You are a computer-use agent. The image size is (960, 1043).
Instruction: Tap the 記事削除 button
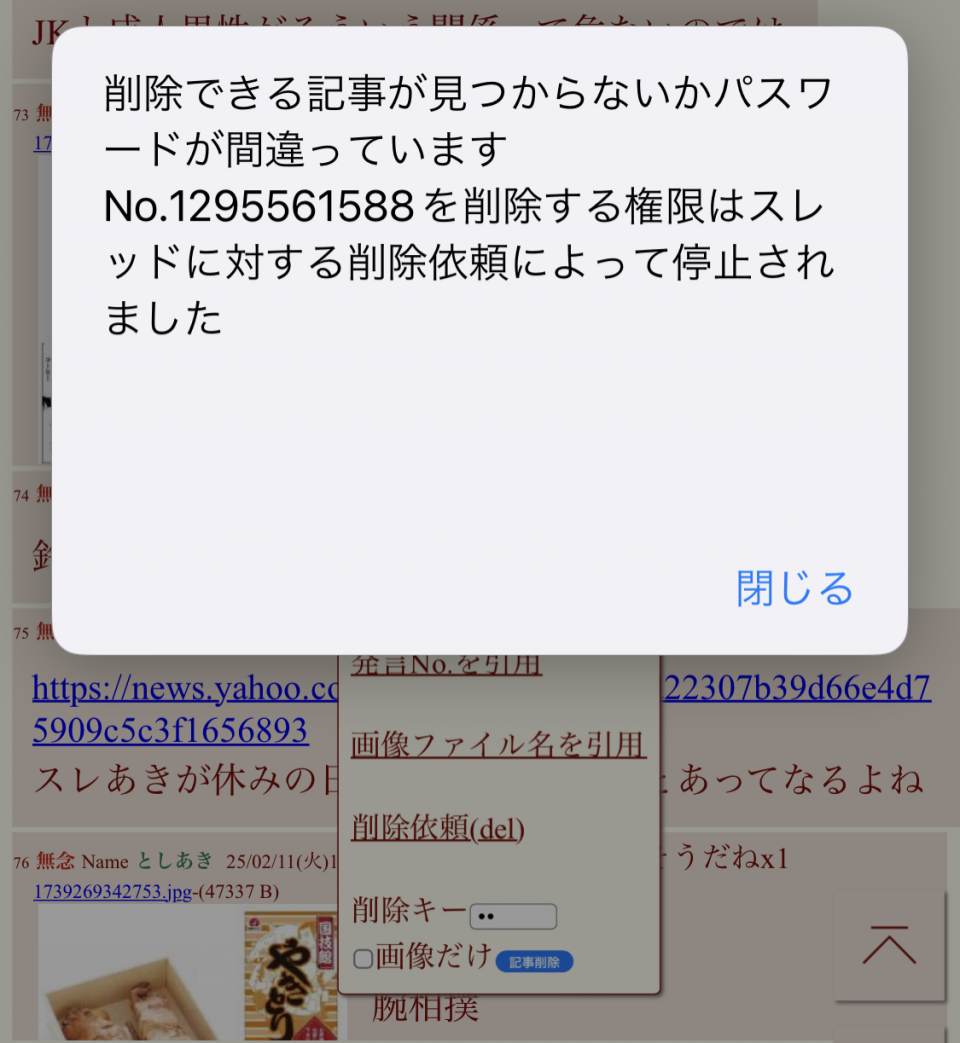click(534, 962)
